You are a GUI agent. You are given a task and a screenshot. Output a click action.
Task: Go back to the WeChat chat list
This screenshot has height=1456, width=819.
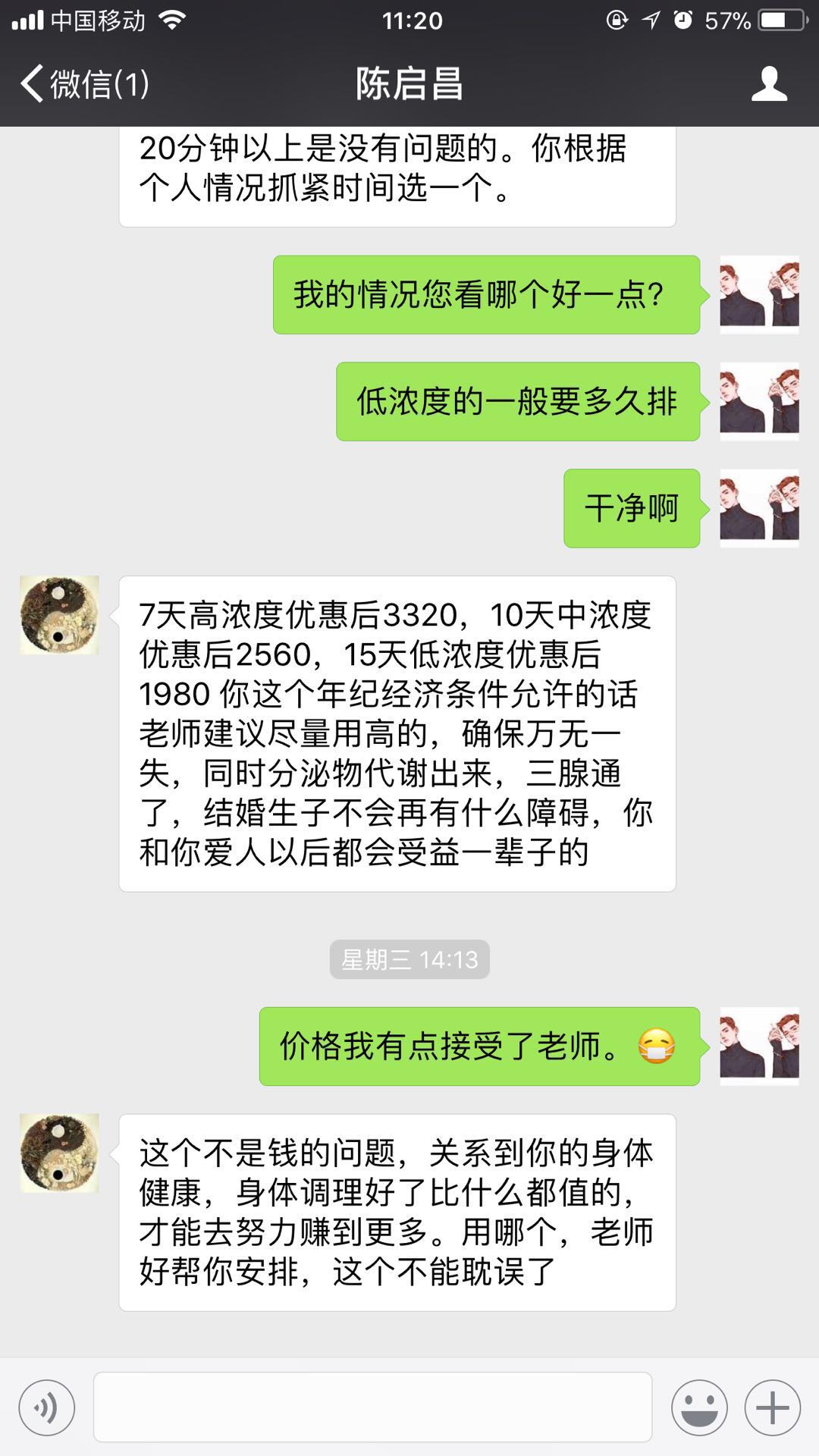[83, 83]
